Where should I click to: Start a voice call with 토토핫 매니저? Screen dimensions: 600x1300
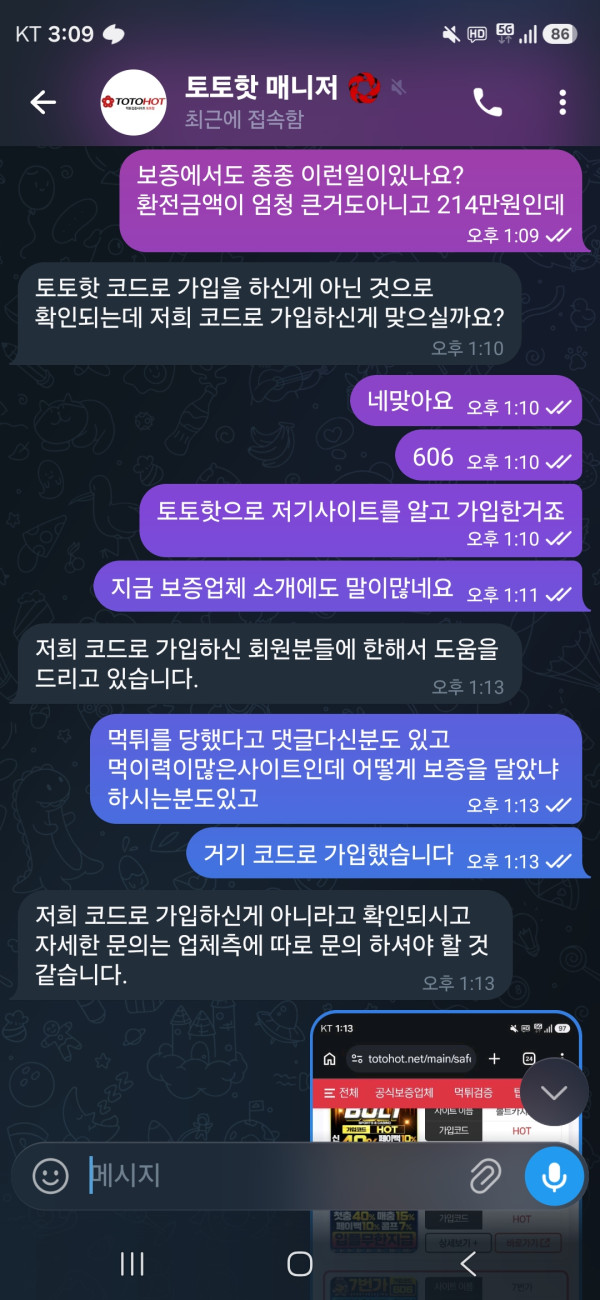487,102
